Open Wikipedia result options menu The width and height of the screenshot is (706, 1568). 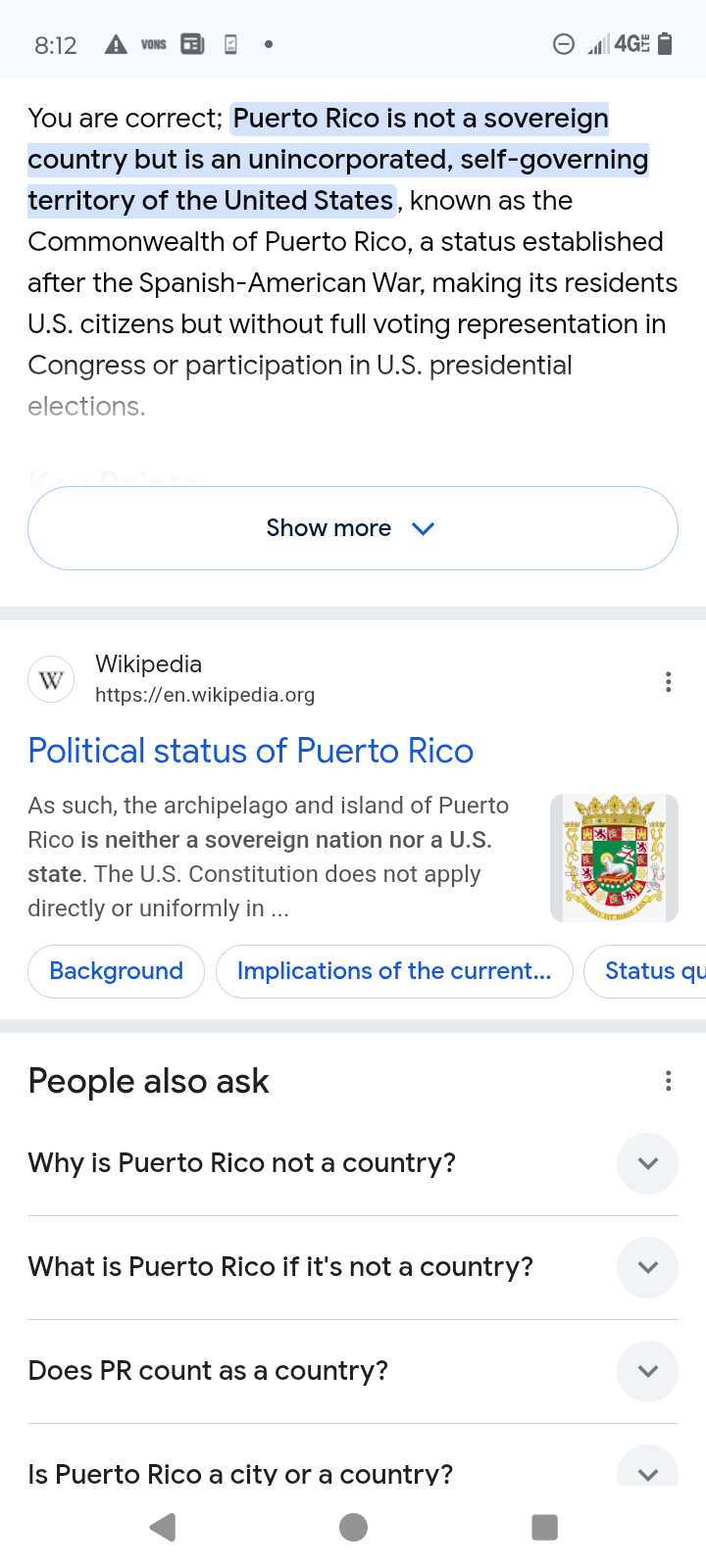[668, 682]
